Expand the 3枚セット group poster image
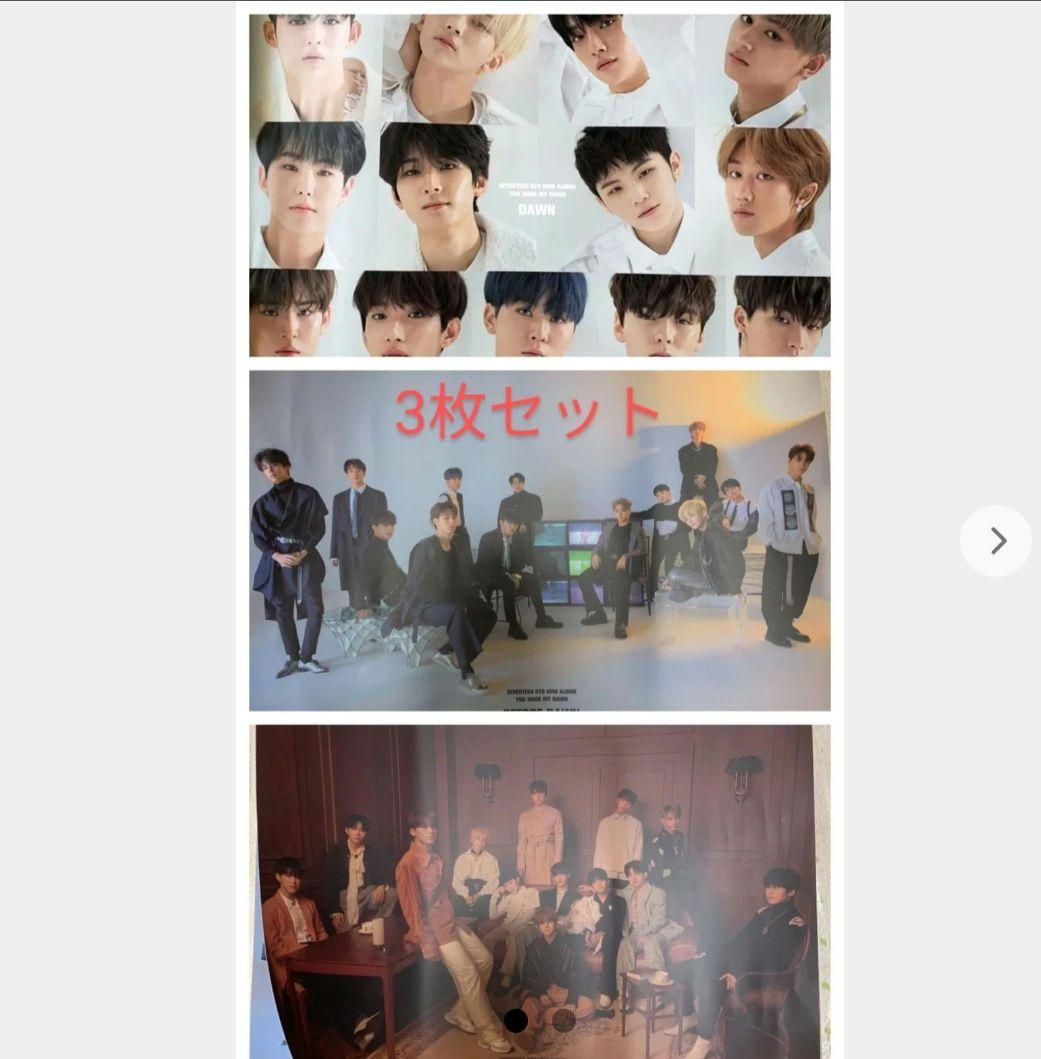 pyautogui.click(x=539, y=540)
